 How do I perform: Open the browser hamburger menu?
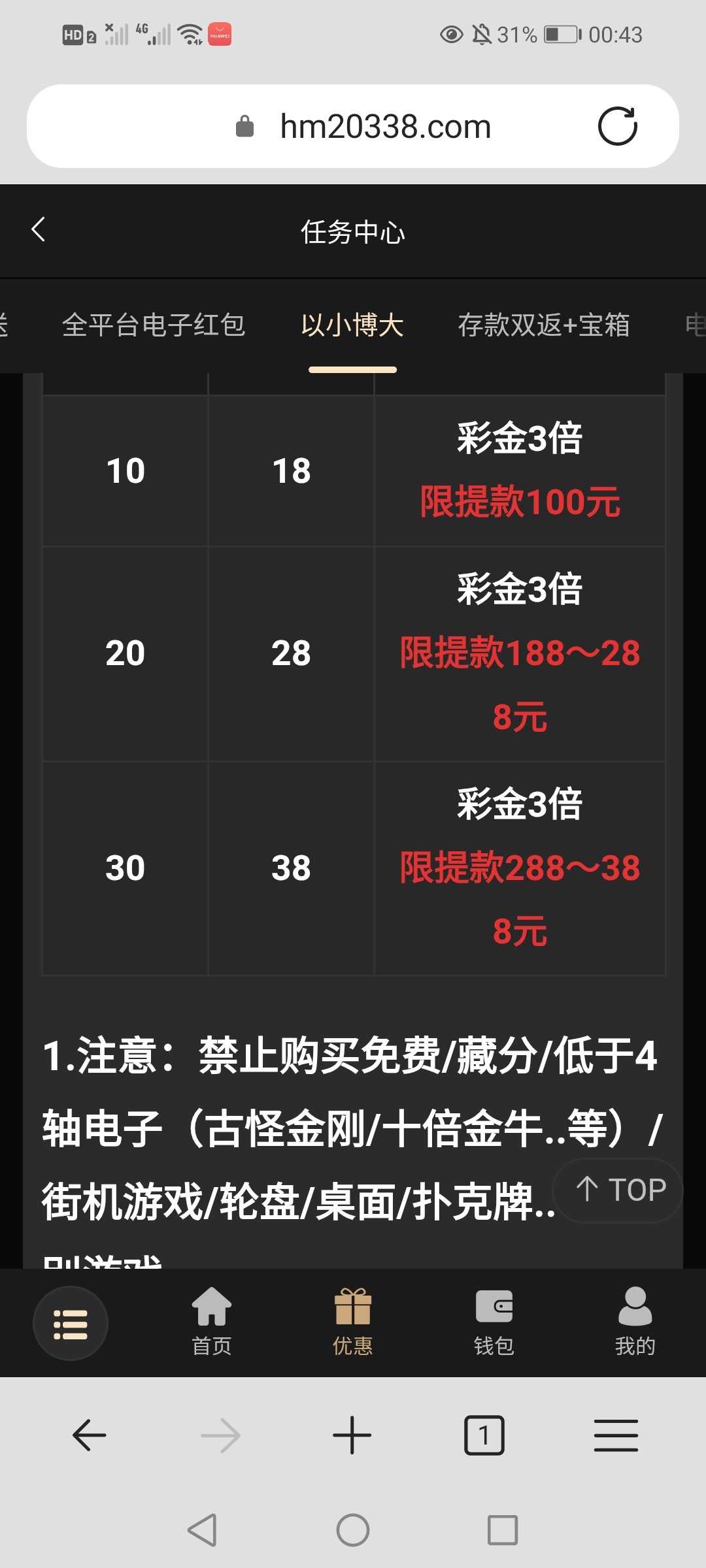coord(616,1435)
